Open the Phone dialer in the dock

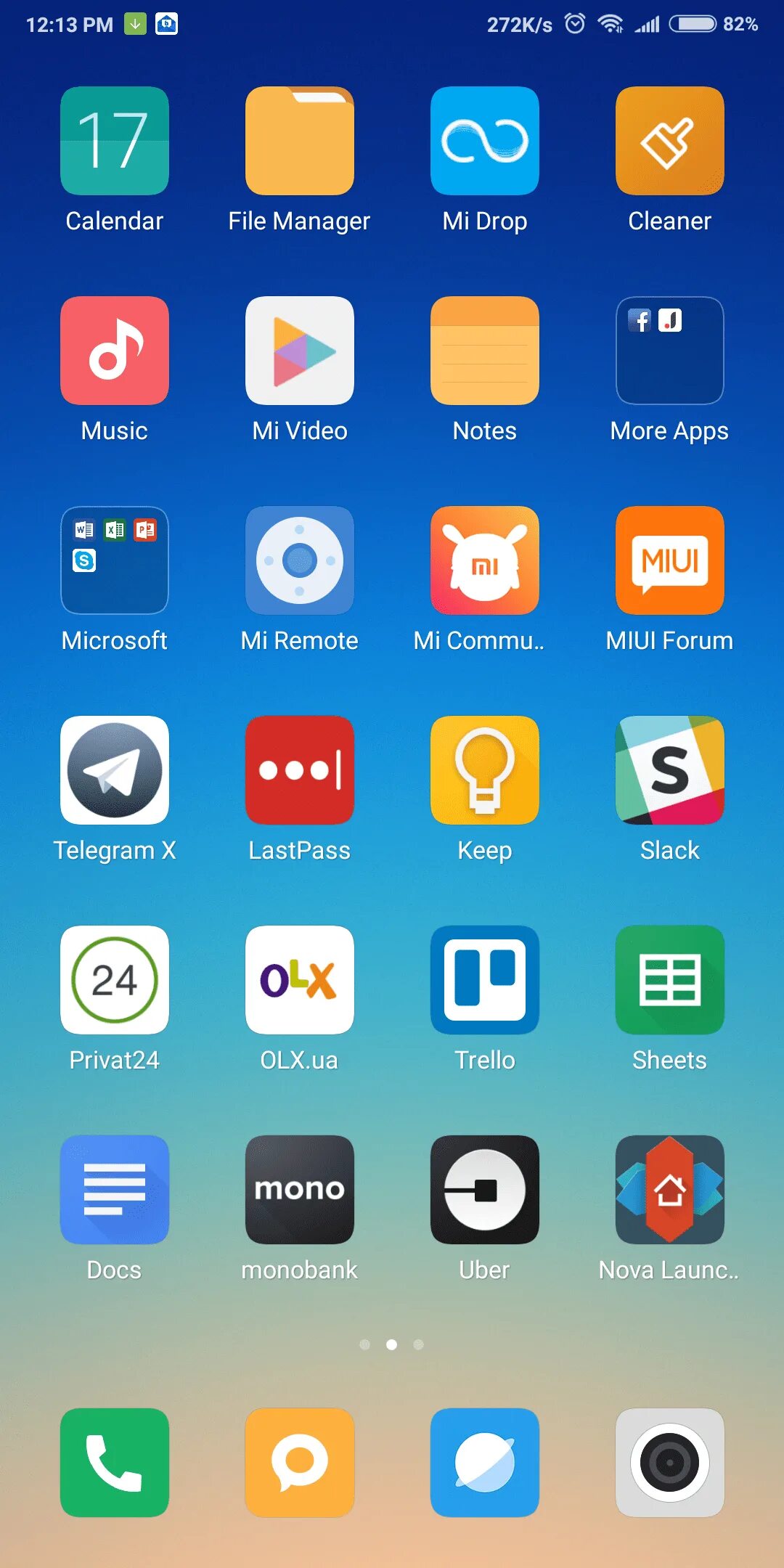pyautogui.click(x=115, y=1463)
